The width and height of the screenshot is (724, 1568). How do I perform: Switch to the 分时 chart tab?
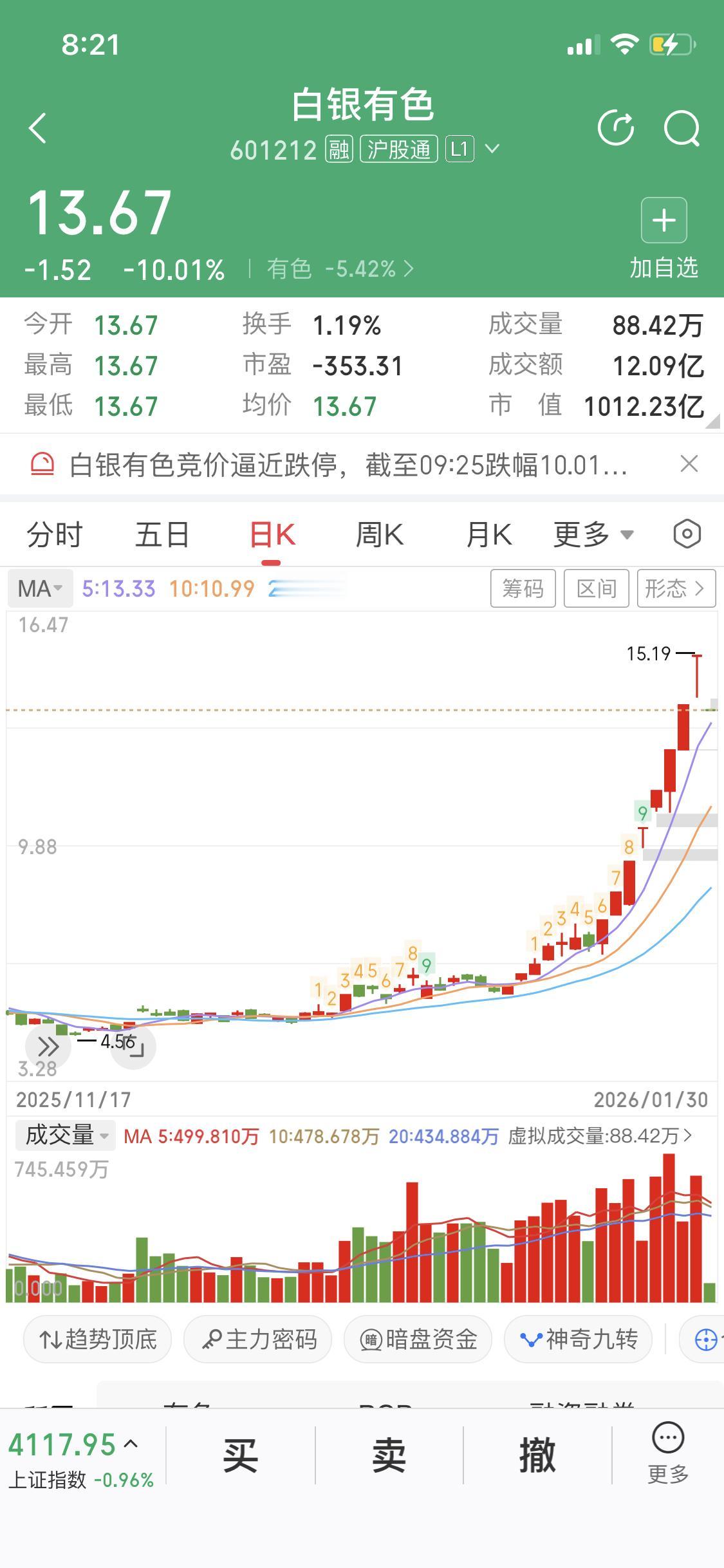[x=55, y=534]
